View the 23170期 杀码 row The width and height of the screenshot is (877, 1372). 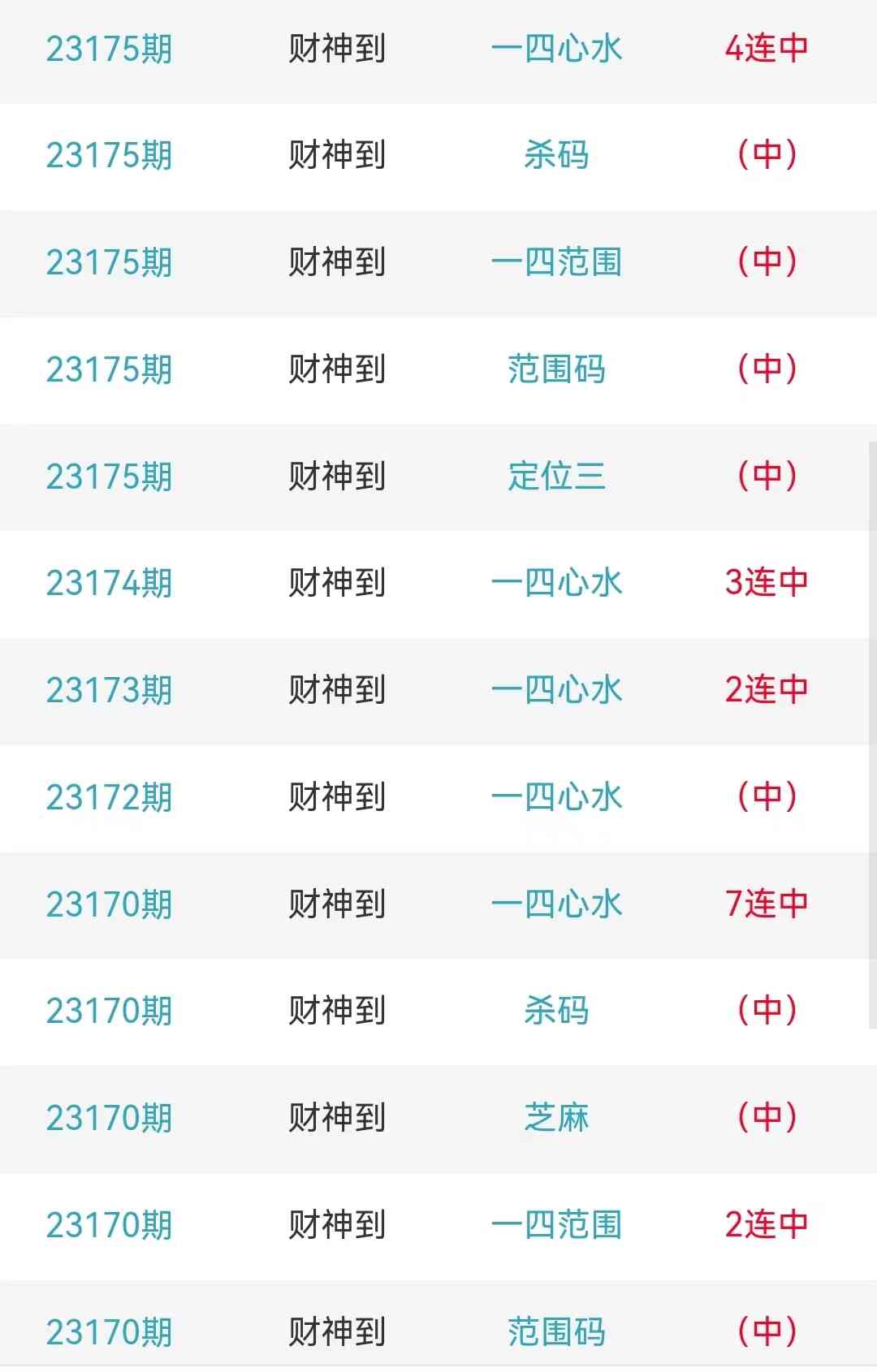pos(556,1011)
